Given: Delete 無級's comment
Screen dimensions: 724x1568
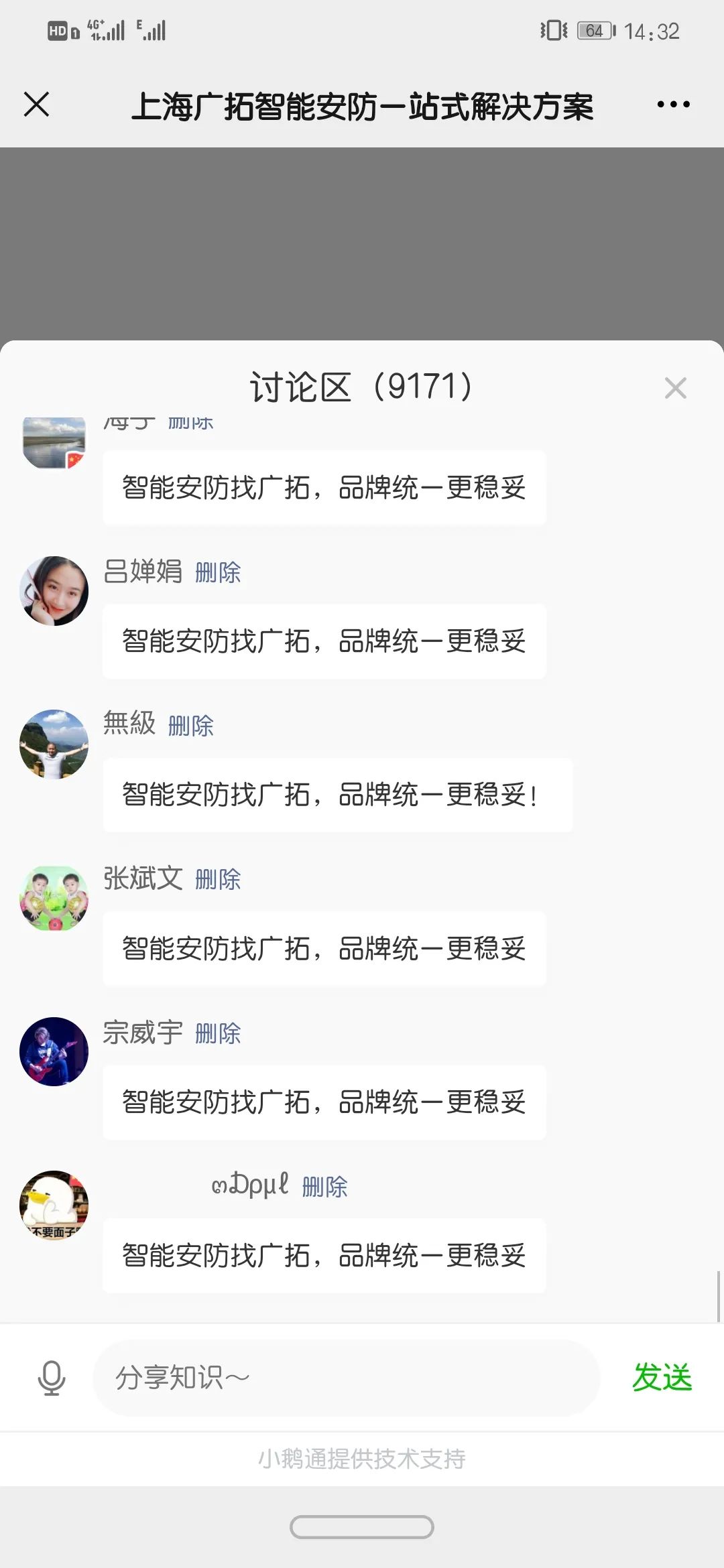Looking at the screenshot, I should [191, 726].
